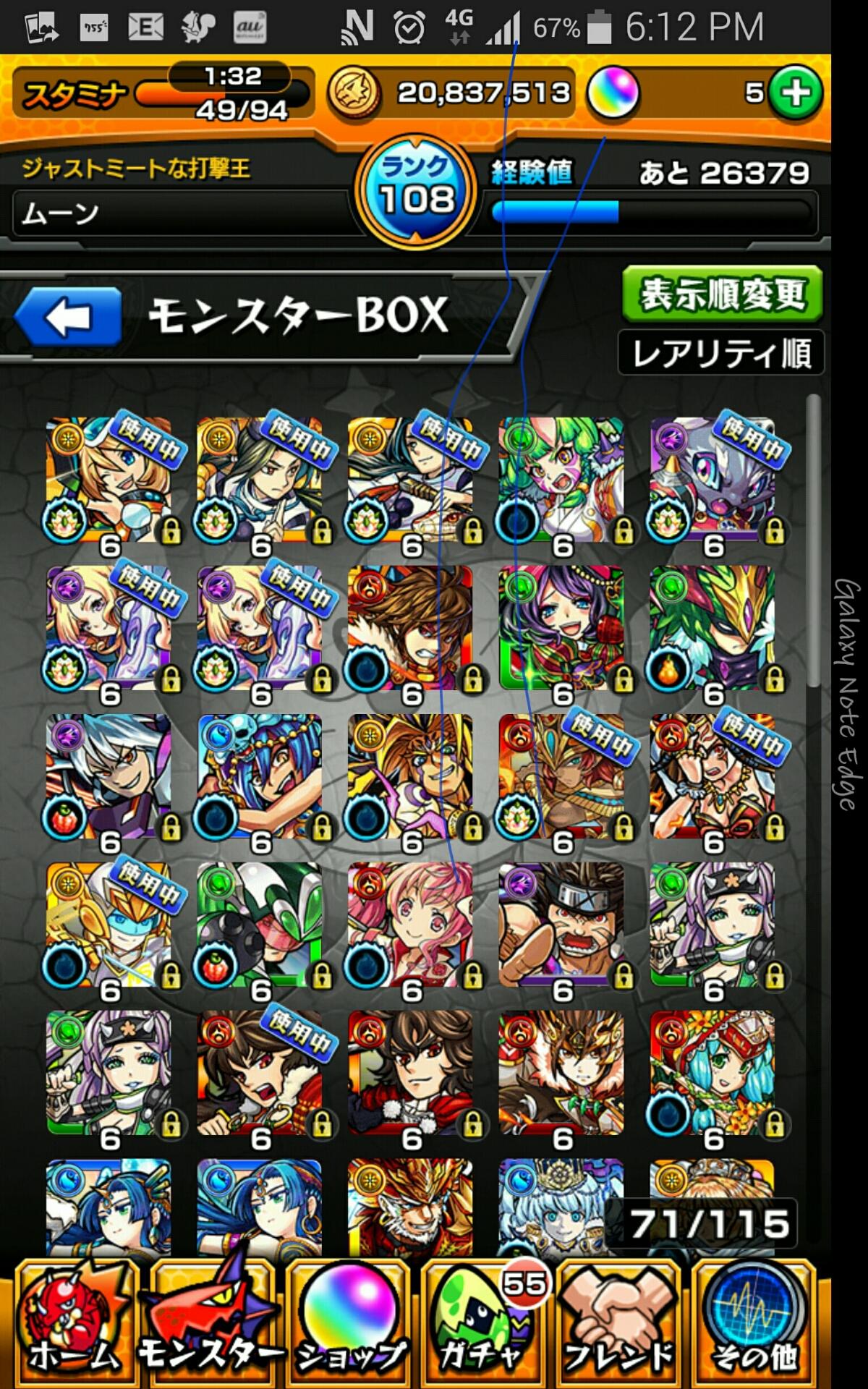
Task: Select the white-haired dark monster with purple orb
Action: pyautogui.click(x=109, y=778)
